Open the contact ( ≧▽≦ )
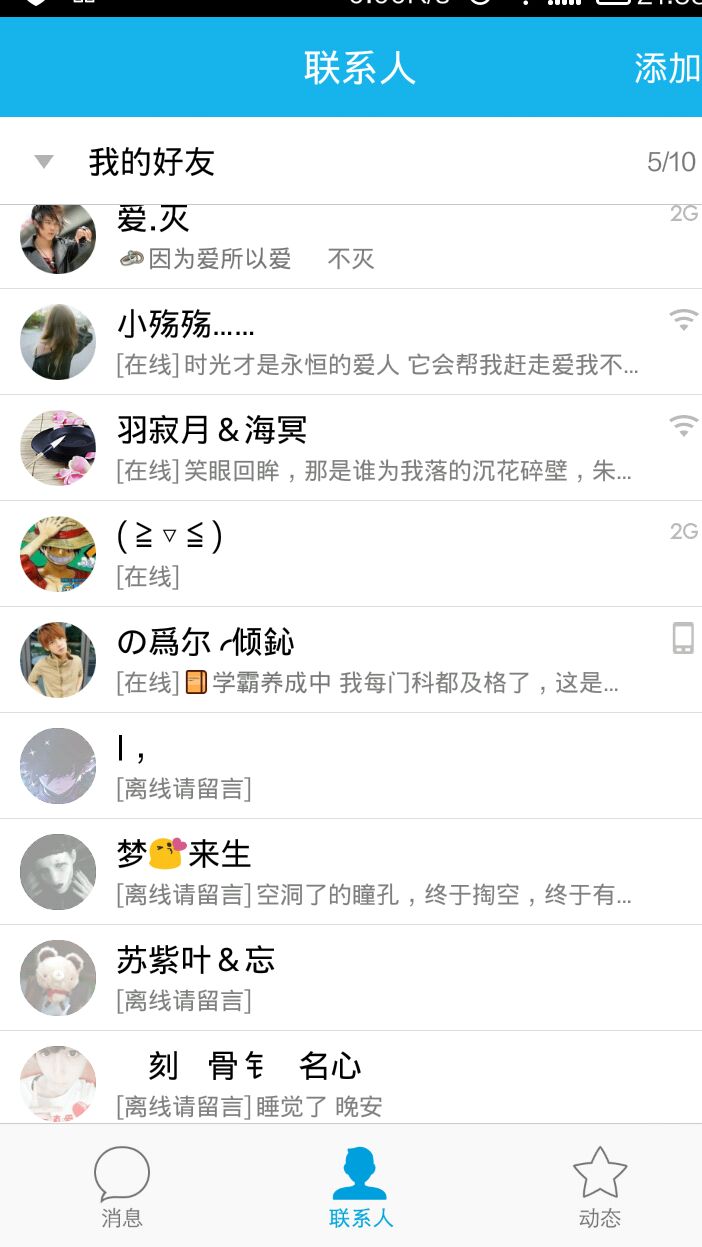Viewport: 702px width, 1247px height. click(350, 554)
